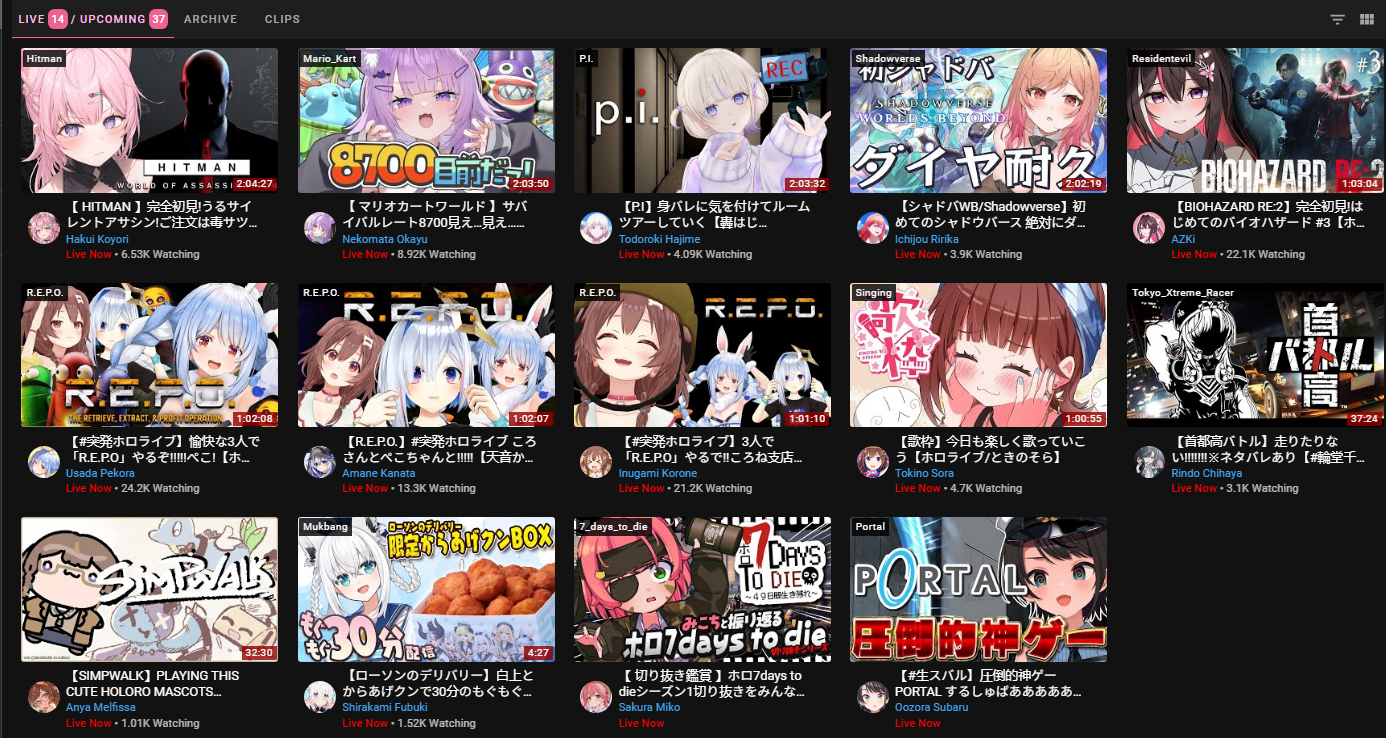
Task: Visit the Usada Pekora channel link
Action: click(x=100, y=473)
